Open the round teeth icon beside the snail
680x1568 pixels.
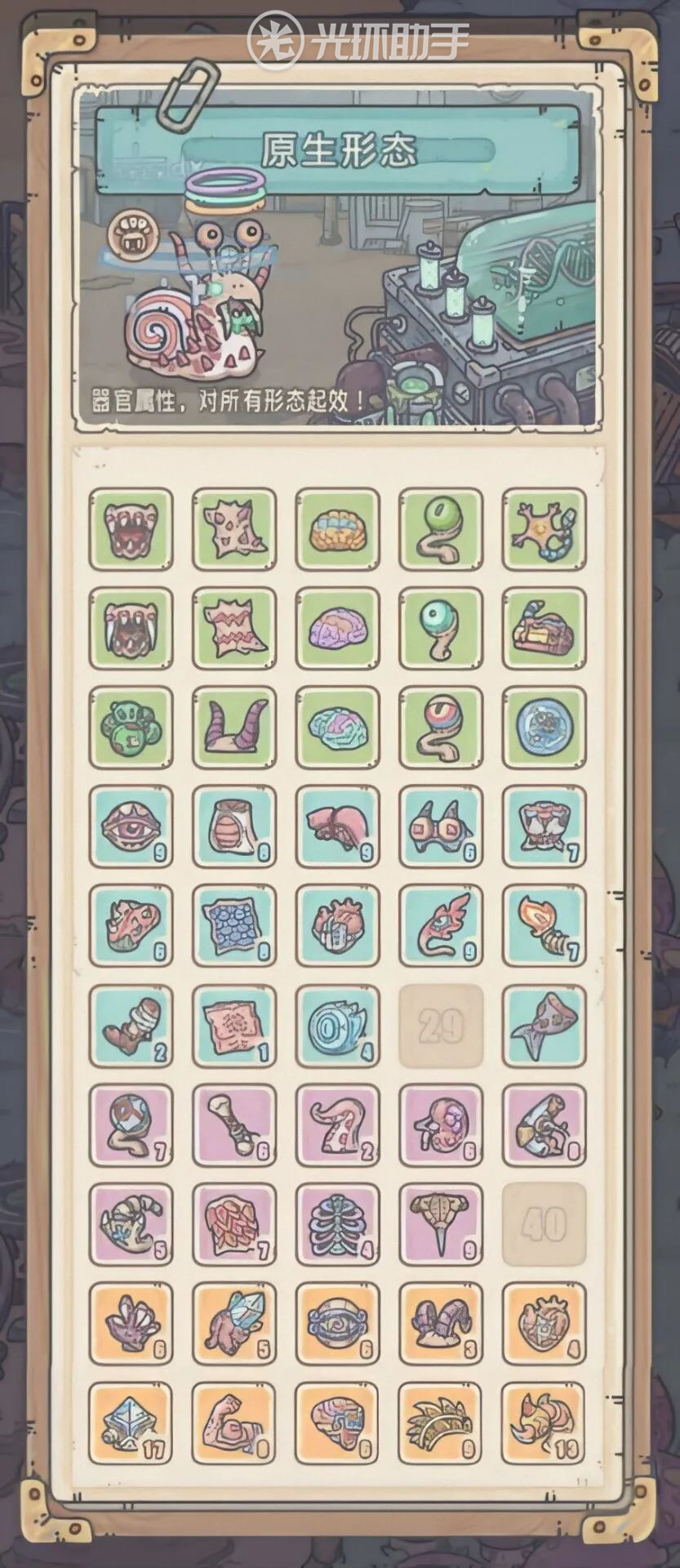point(127,233)
